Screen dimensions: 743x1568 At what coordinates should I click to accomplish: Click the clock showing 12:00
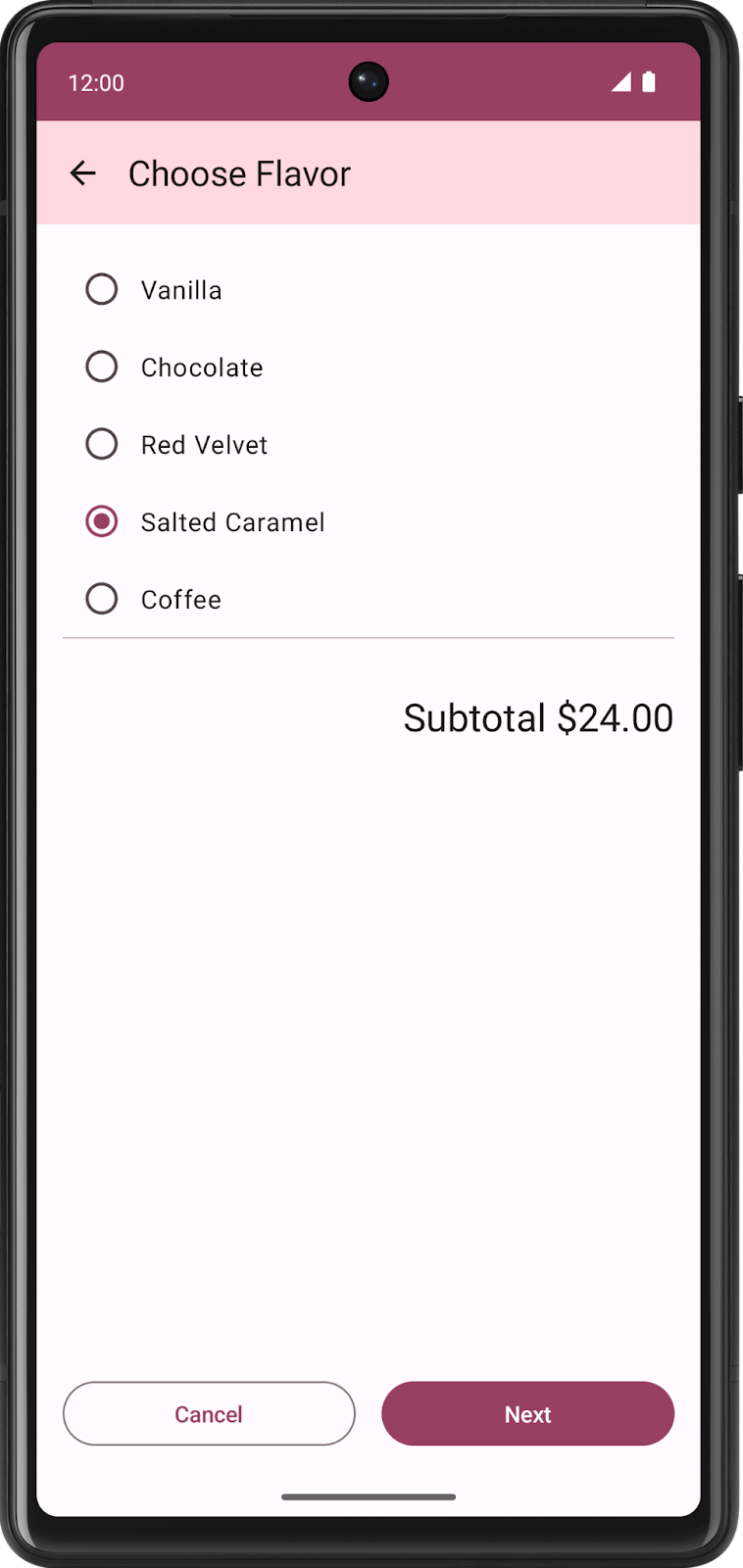(x=95, y=83)
